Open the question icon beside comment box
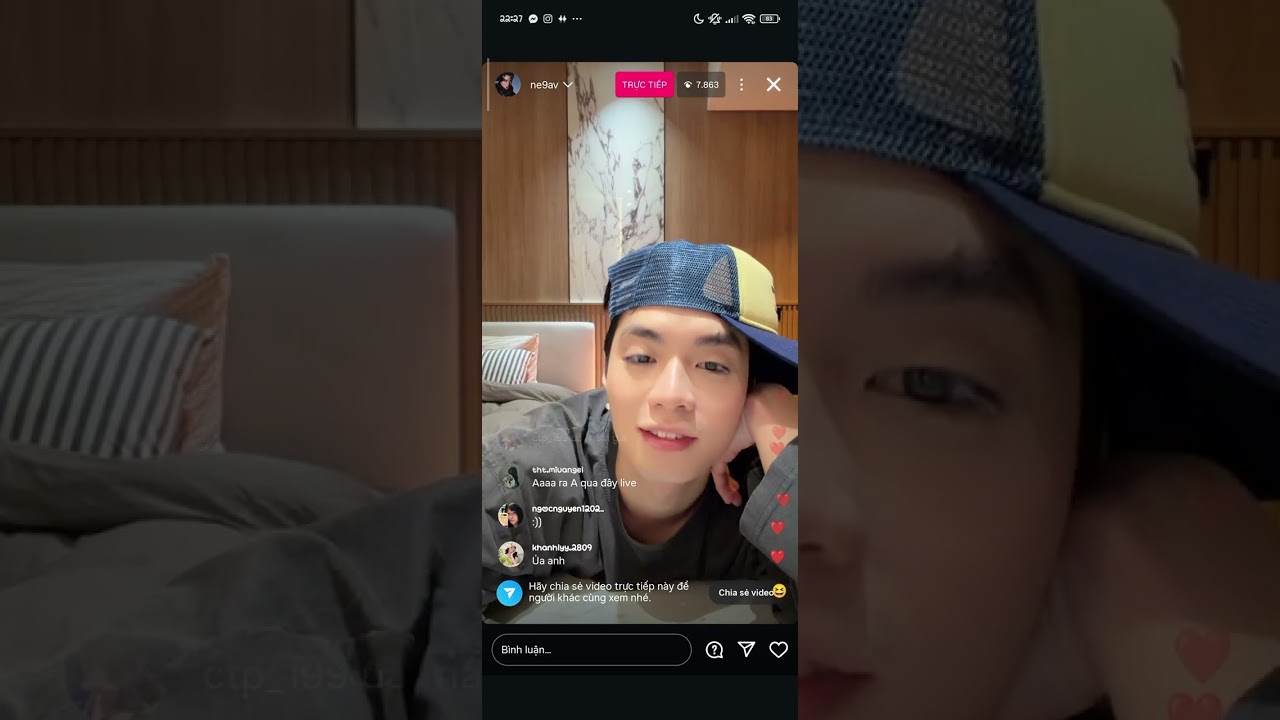Viewport: 1280px width, 720px height. (x=714, y=650)
